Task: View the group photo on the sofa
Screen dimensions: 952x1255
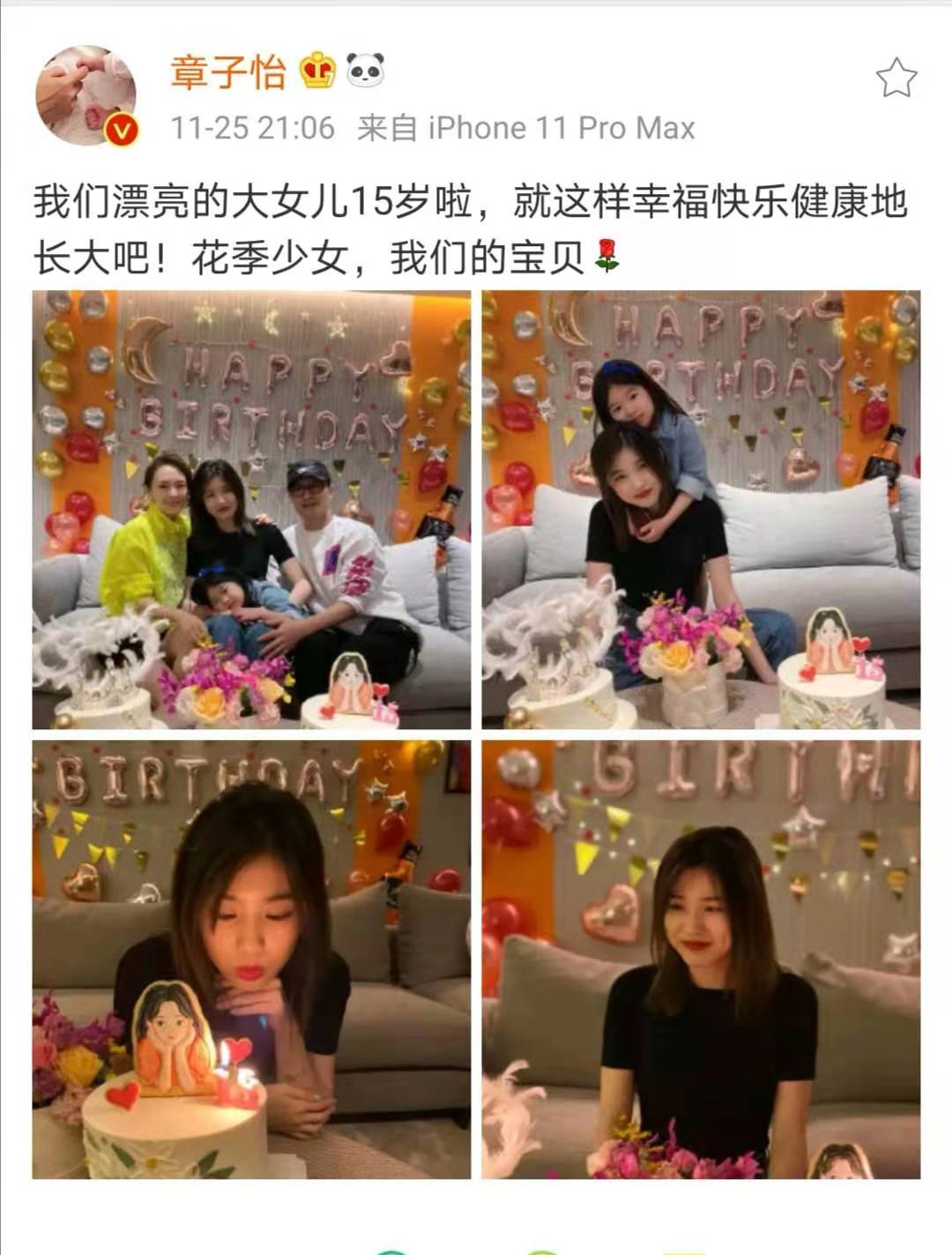Action: (x=251, y=510)
